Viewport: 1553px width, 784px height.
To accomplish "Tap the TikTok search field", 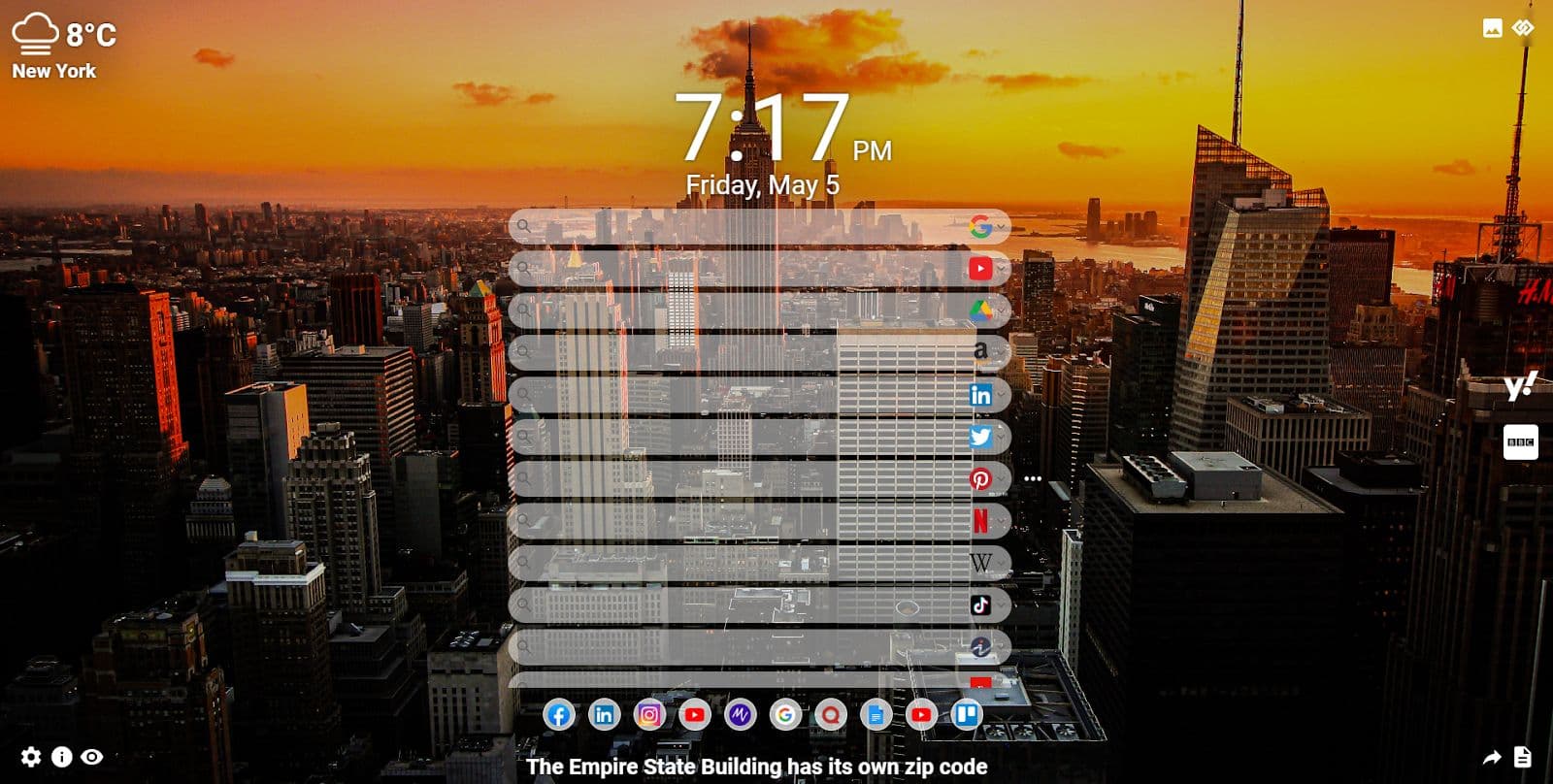I will 738,604.
